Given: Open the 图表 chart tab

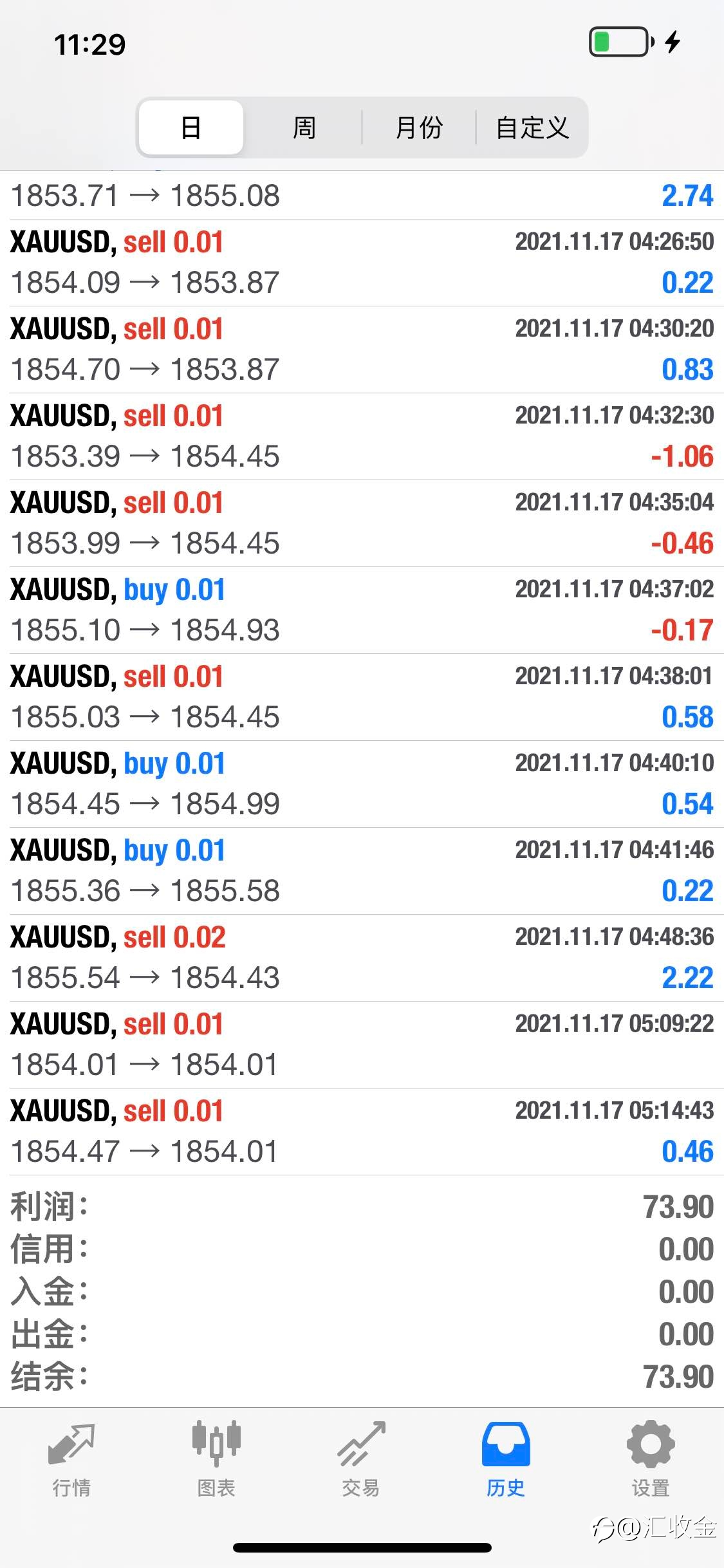Looking at the screenshot, I should [x=216, y=1460].
